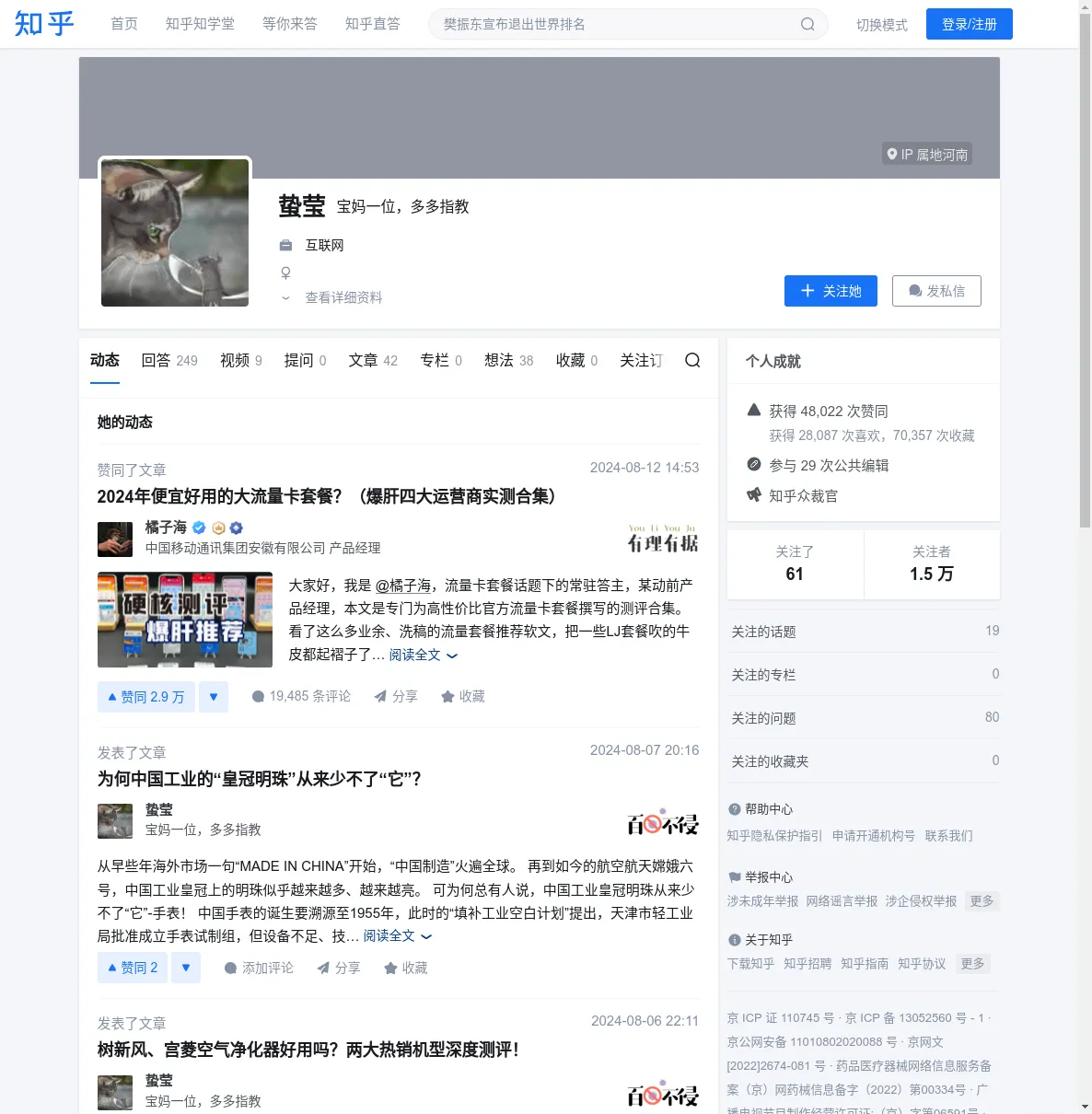Viewport: 1092px width, 1114px height.
Task: Switch to the 文章 tab
Action: pyautogui.click(x=372, y=360)
